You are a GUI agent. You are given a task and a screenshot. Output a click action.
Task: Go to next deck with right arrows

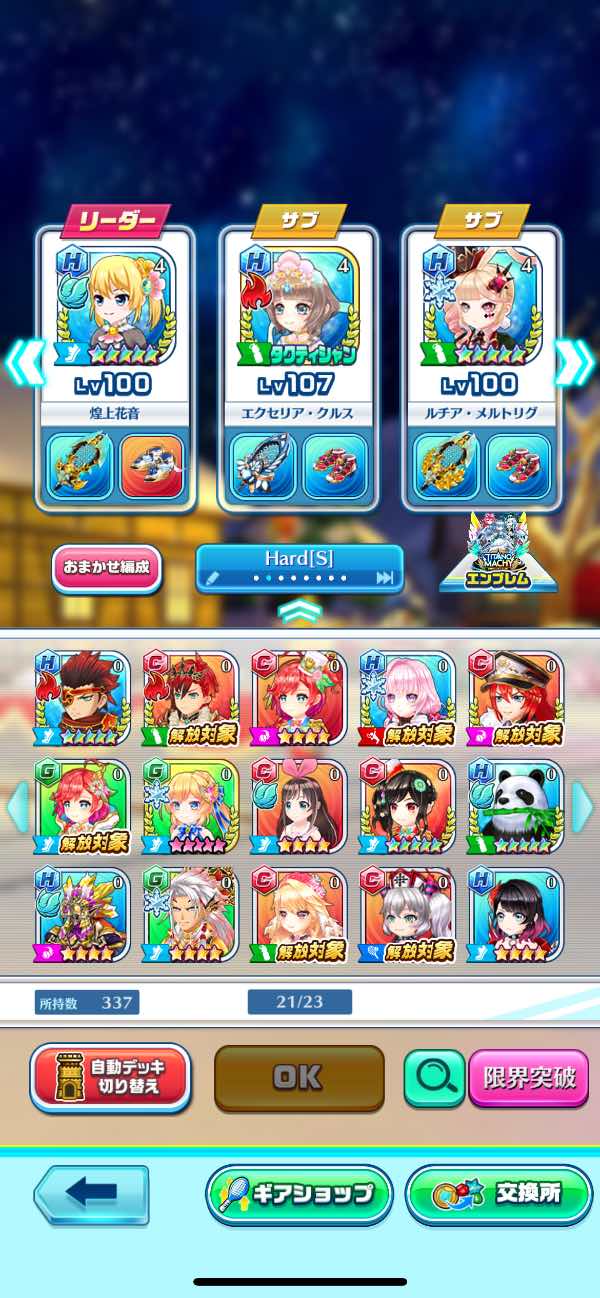[575, 364]
